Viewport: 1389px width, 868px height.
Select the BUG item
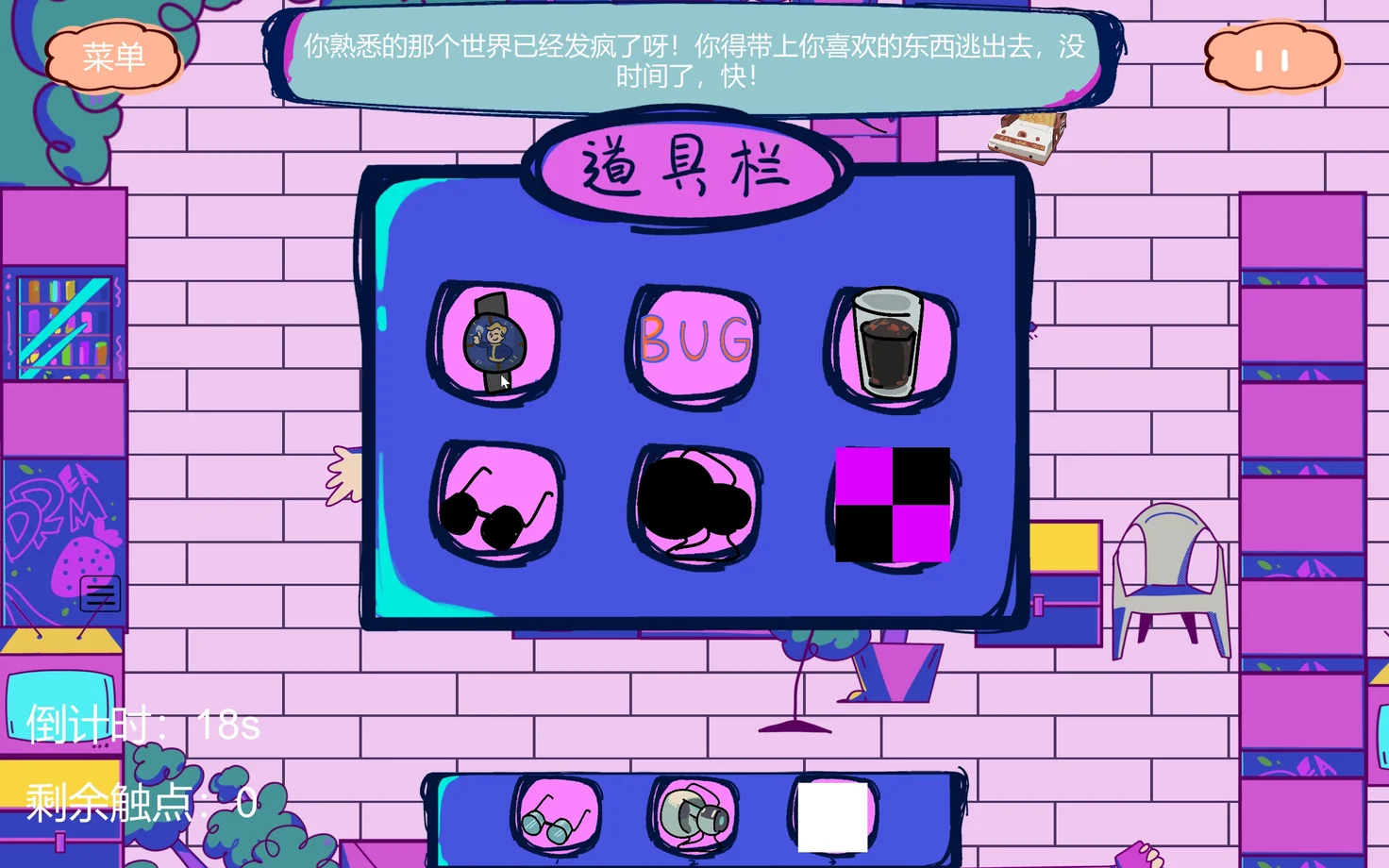(x=695, y=342)
